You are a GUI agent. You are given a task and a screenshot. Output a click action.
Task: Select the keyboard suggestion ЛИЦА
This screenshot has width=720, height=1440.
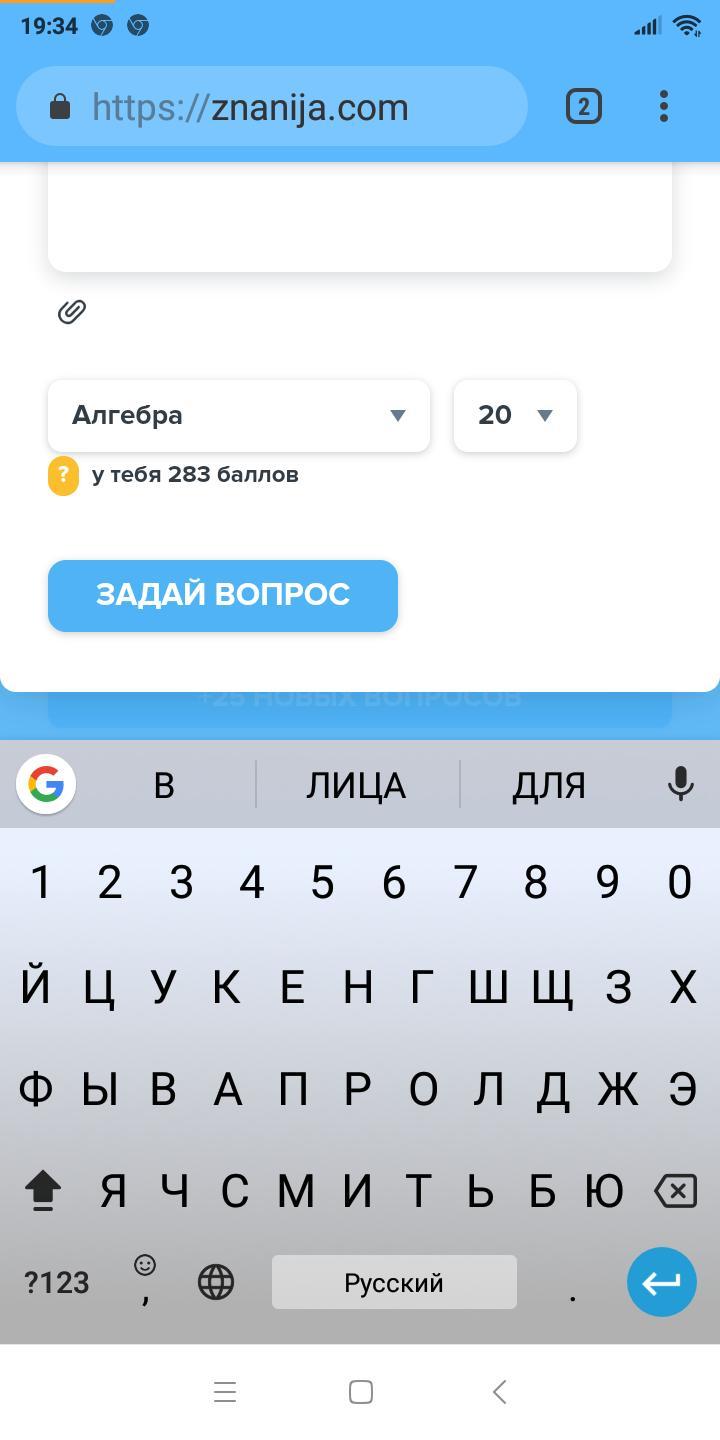(356, 785)
